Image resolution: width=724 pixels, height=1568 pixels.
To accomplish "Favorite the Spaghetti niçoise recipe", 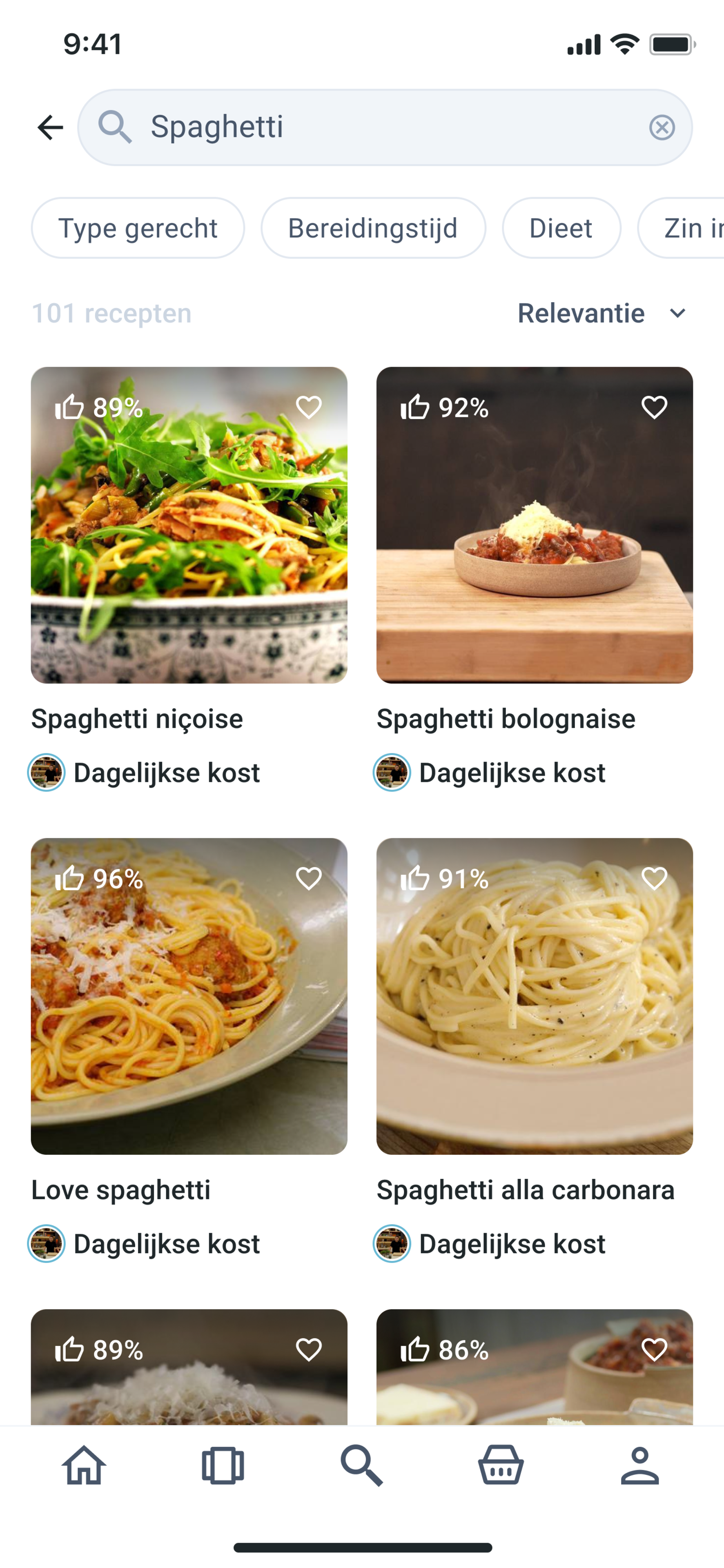I will pyautogui.click(x=309, y=407).
